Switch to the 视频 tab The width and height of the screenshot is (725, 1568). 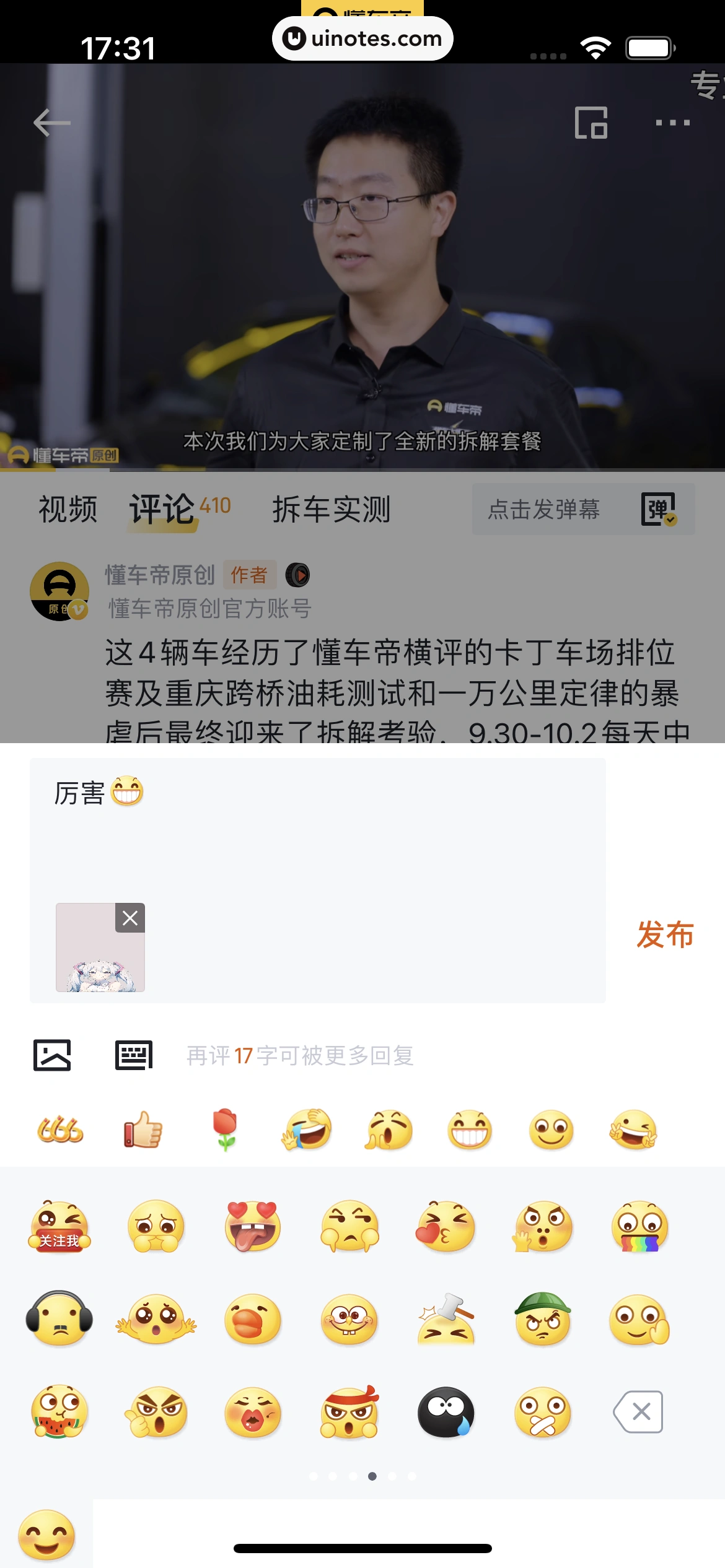(x=68, y=510)
